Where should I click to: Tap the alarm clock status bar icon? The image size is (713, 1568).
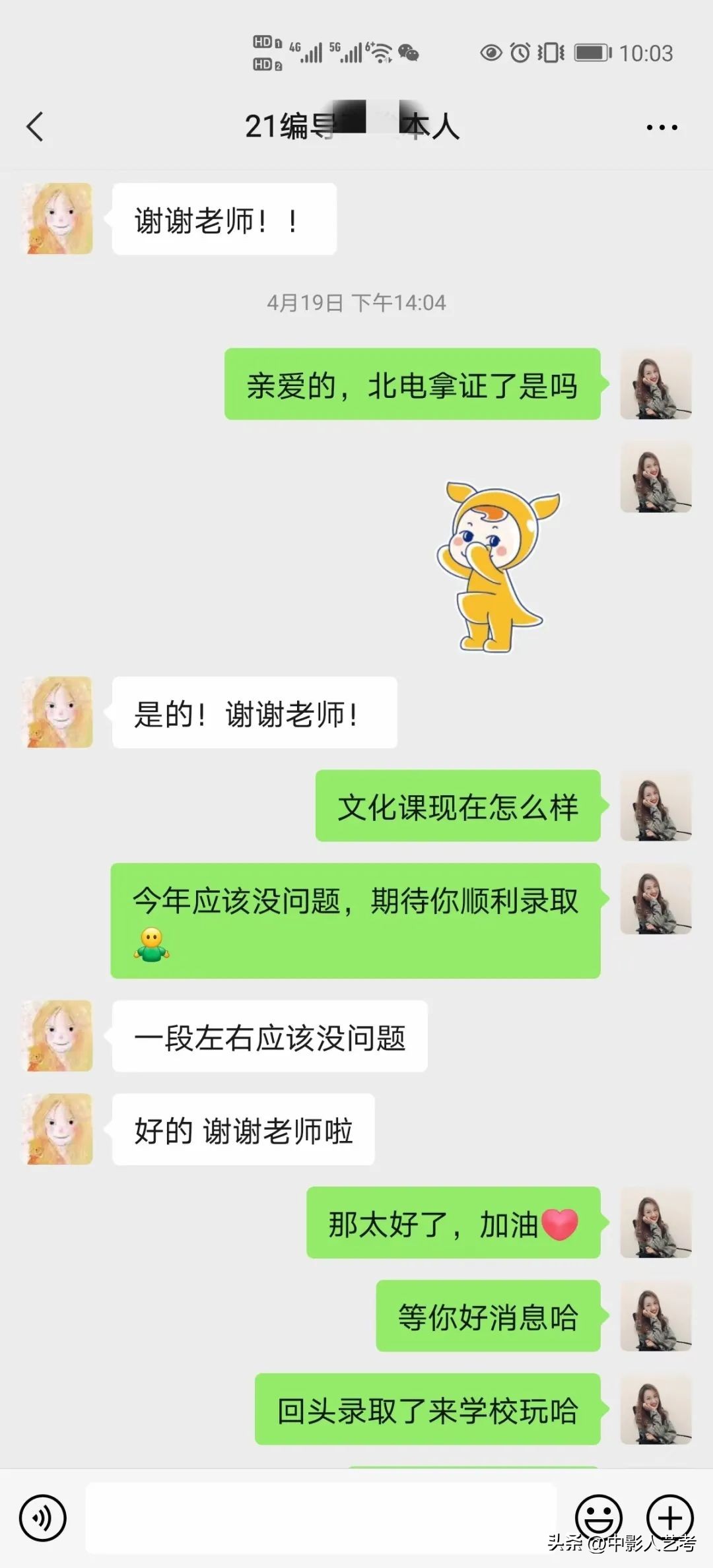[x=521, y=51]
